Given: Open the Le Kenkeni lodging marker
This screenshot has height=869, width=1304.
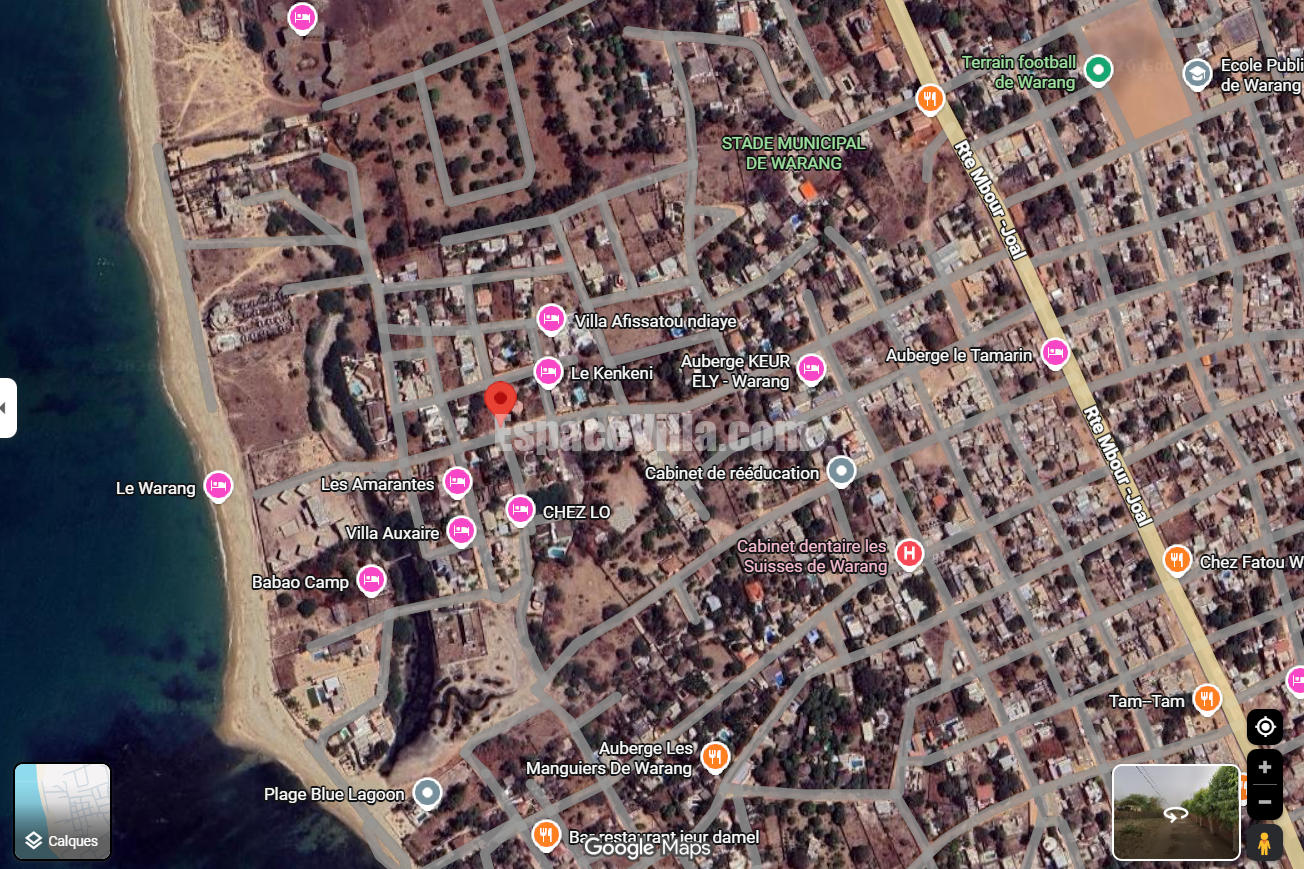Looking at the screenshot, I should pyautogui.click(x=547, y=372).
